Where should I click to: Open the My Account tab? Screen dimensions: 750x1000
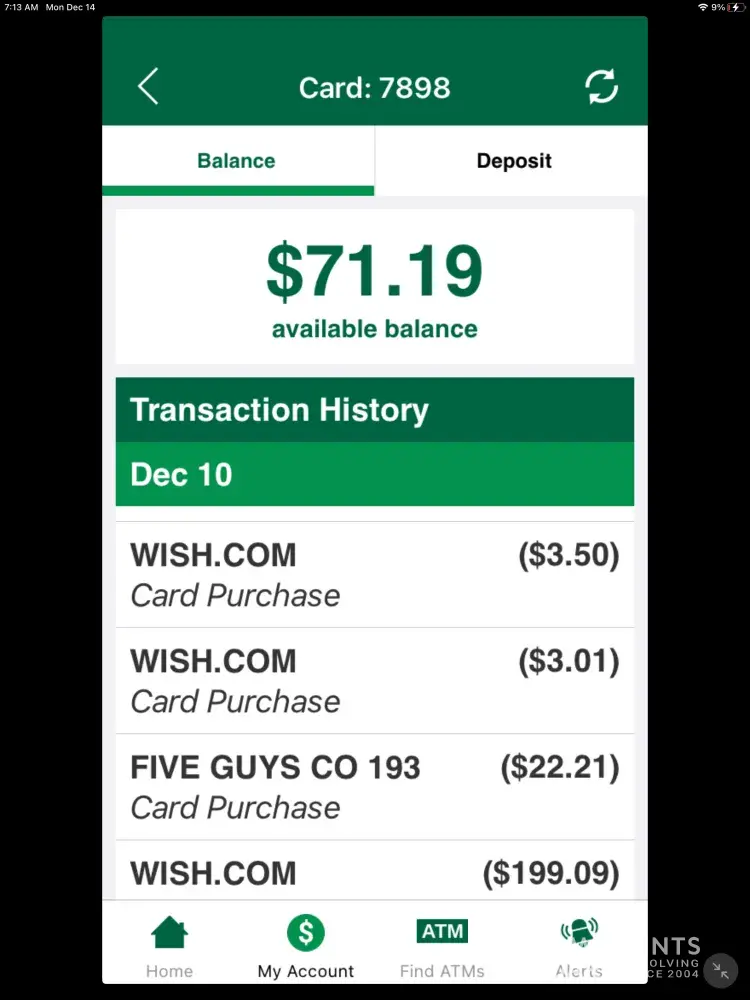[x=306, y=948]
